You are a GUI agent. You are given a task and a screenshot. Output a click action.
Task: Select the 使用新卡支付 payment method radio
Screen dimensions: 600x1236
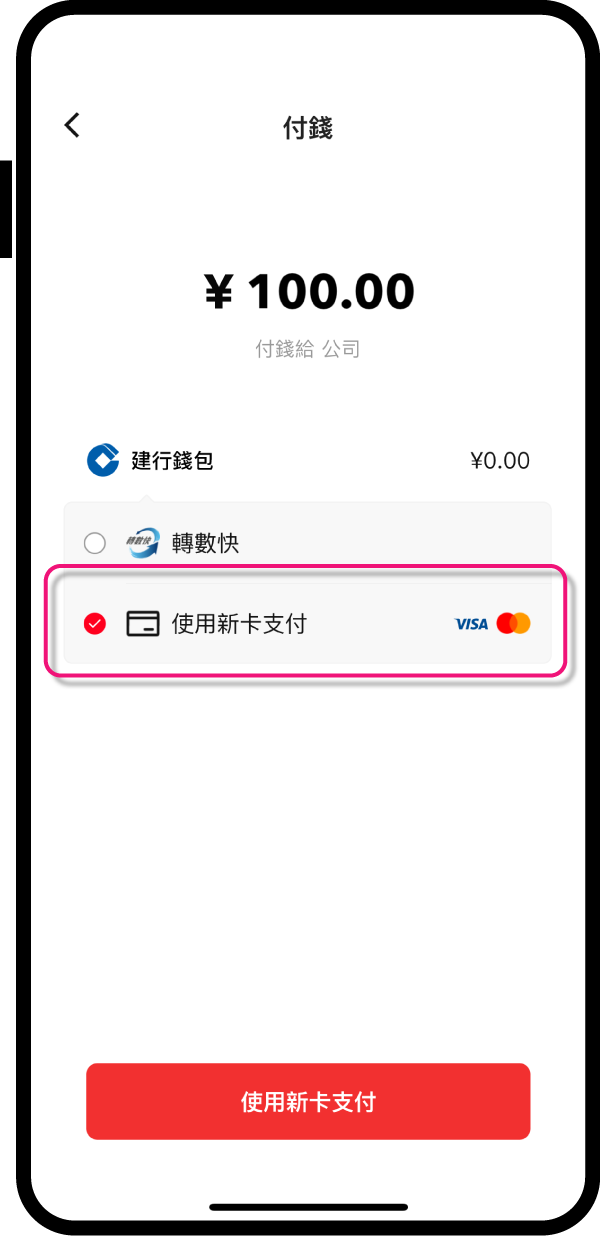tap(95, 624)
